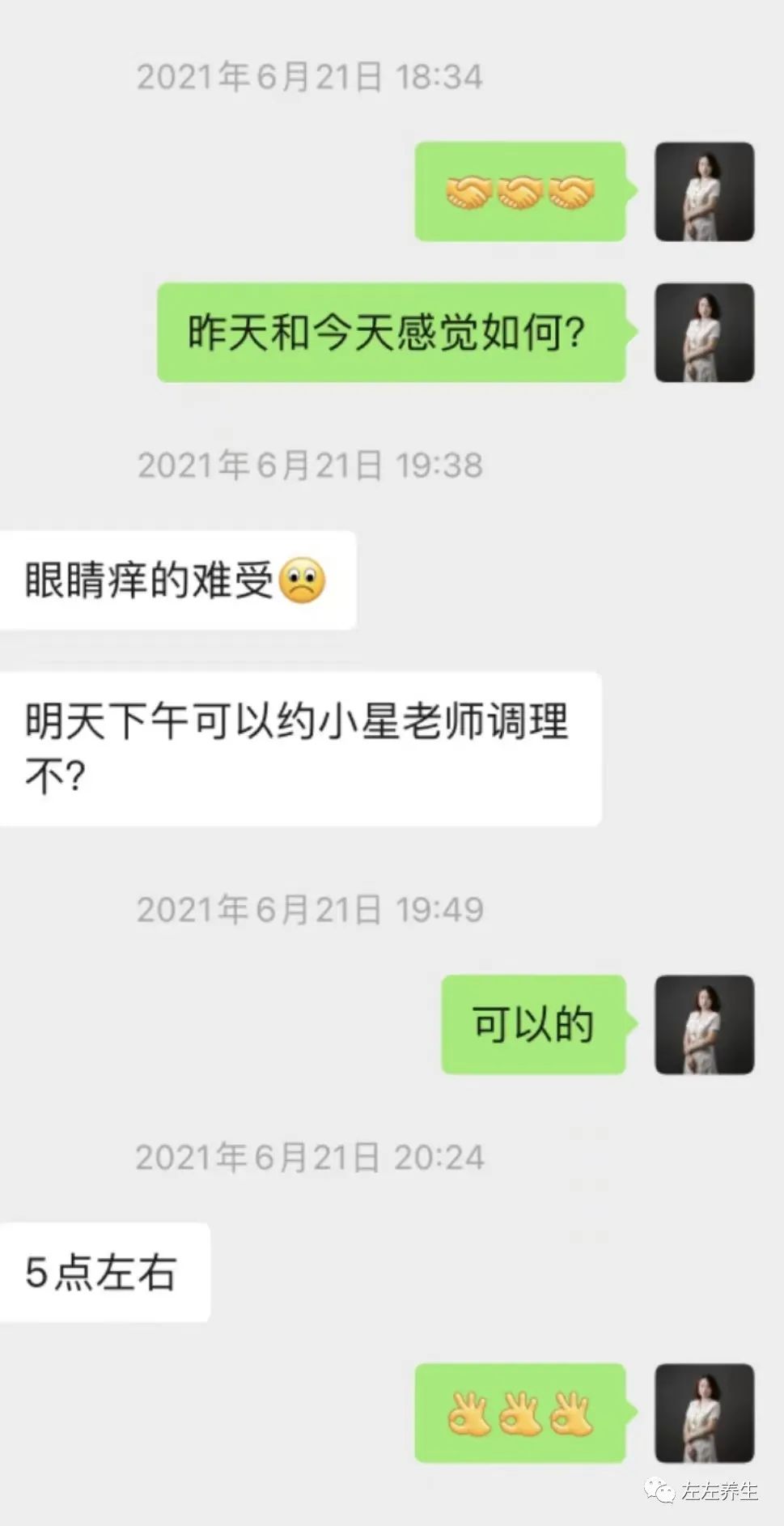784x1526 pixels.
Task: Click the timestamp 2021年6月21日 20:24
Action: (x=311, y=1158)
